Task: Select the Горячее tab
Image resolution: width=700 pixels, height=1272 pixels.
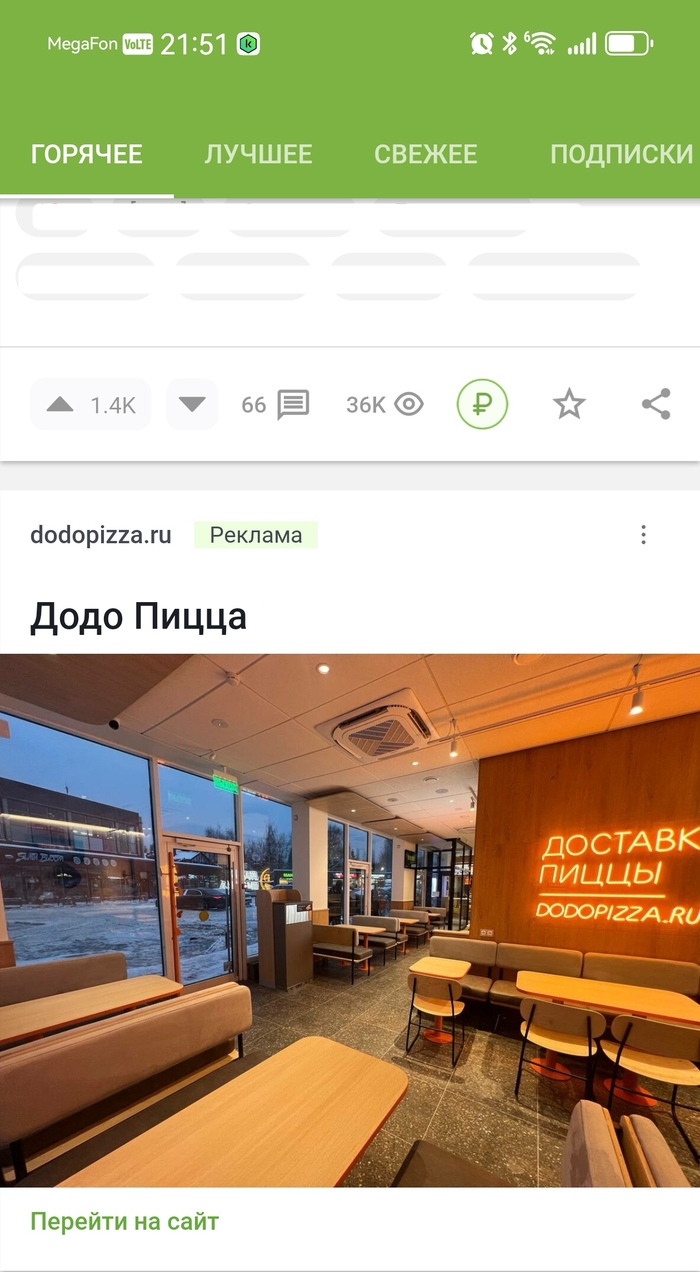Action: pos(87,154)
